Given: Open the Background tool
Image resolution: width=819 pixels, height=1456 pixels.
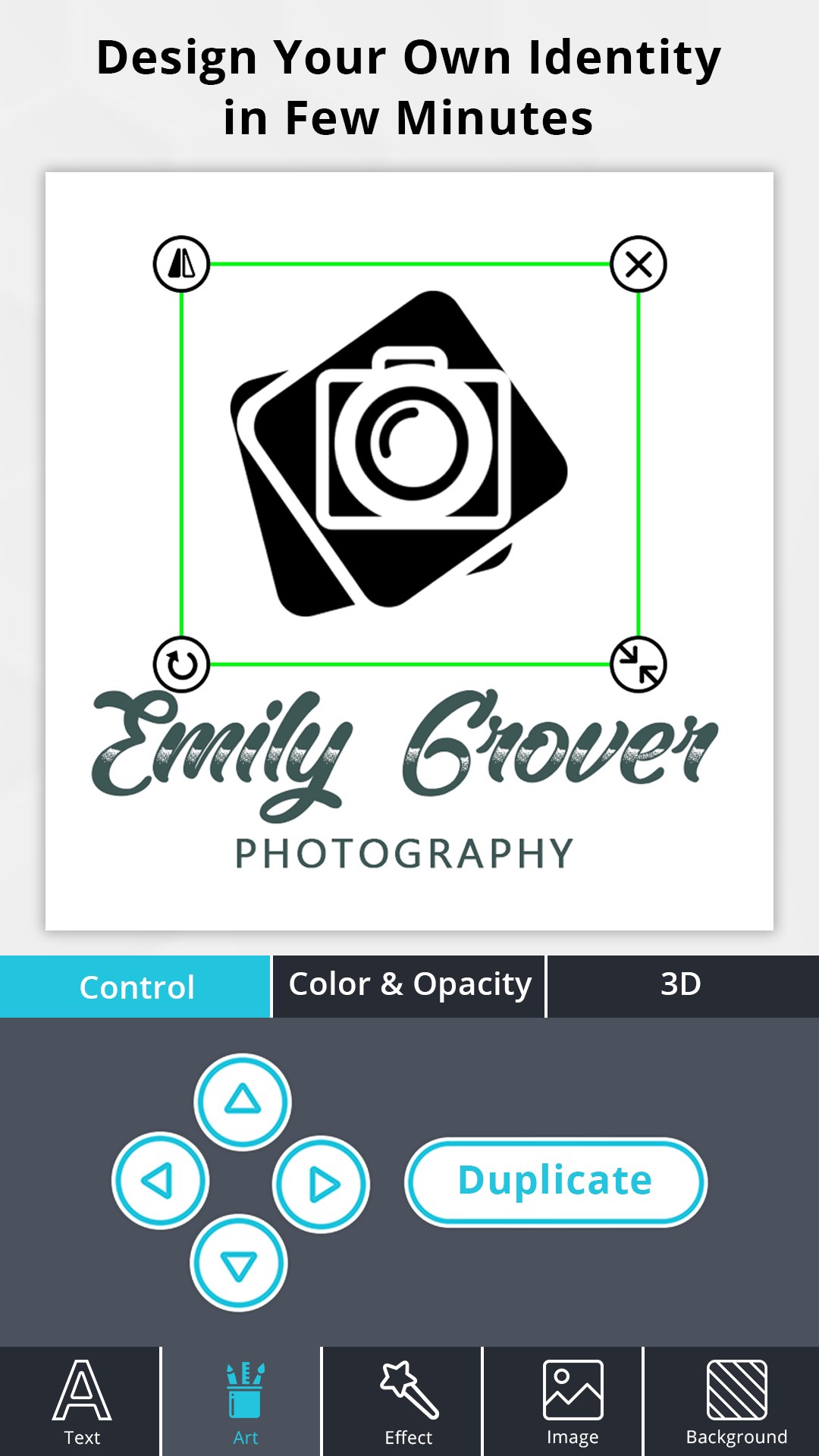Looking at the screenshot, I should point(736,1401).
